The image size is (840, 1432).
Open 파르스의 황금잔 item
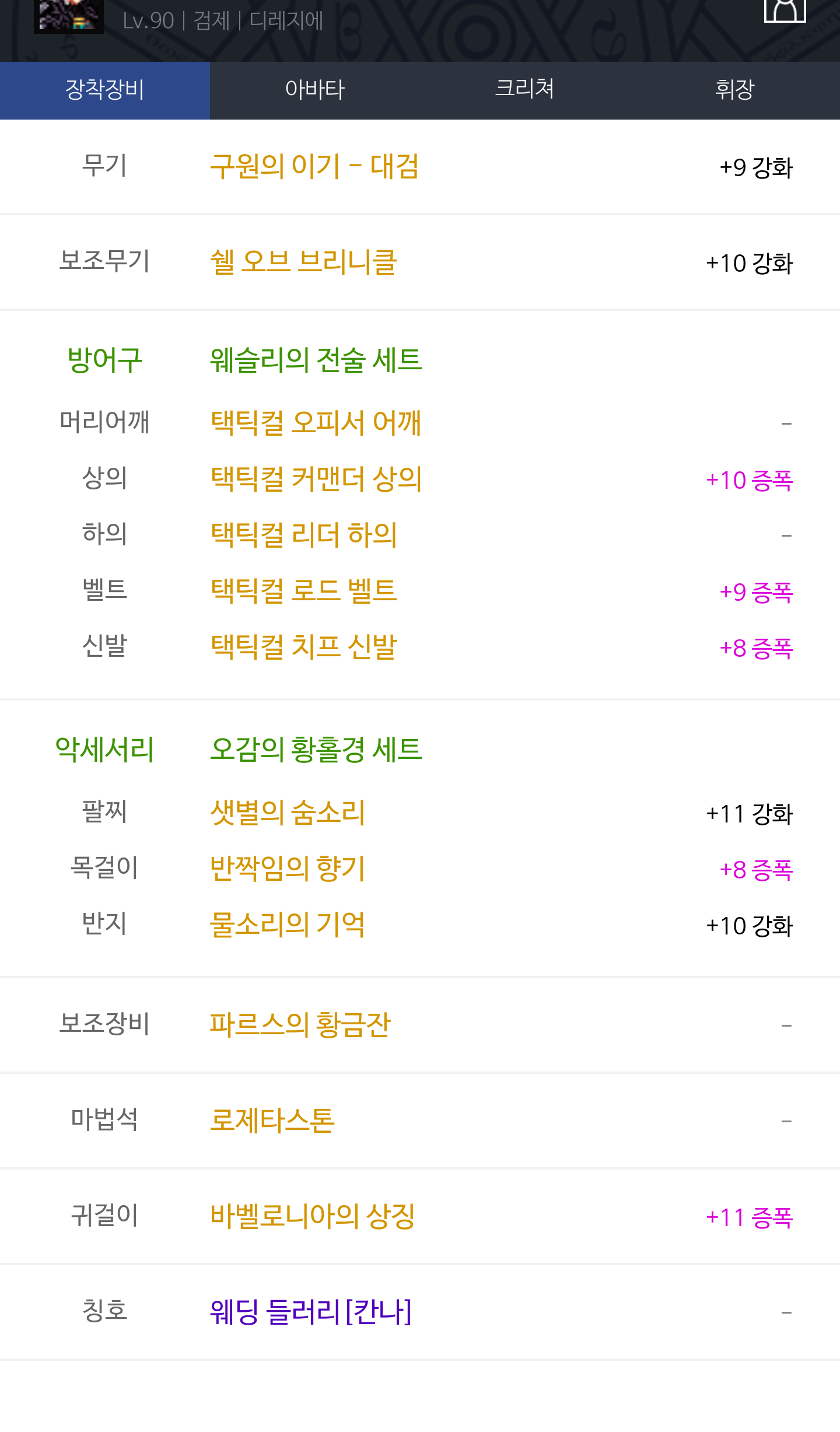coord(300,1025)
